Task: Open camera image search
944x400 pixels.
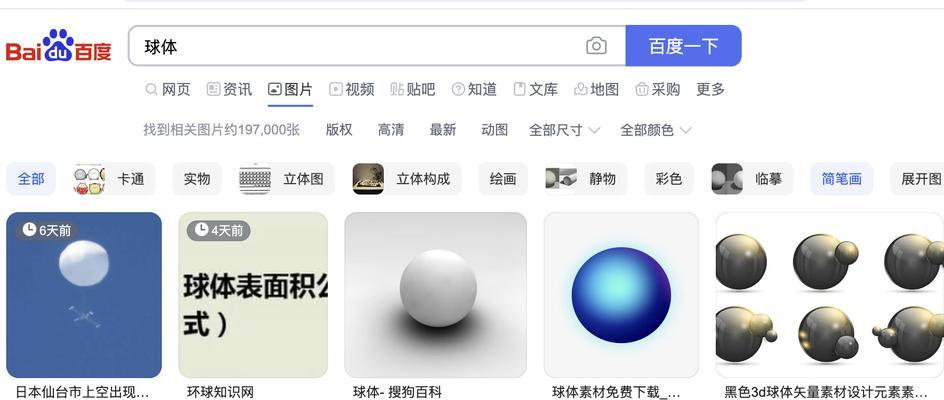Action: tap(596, 46)
